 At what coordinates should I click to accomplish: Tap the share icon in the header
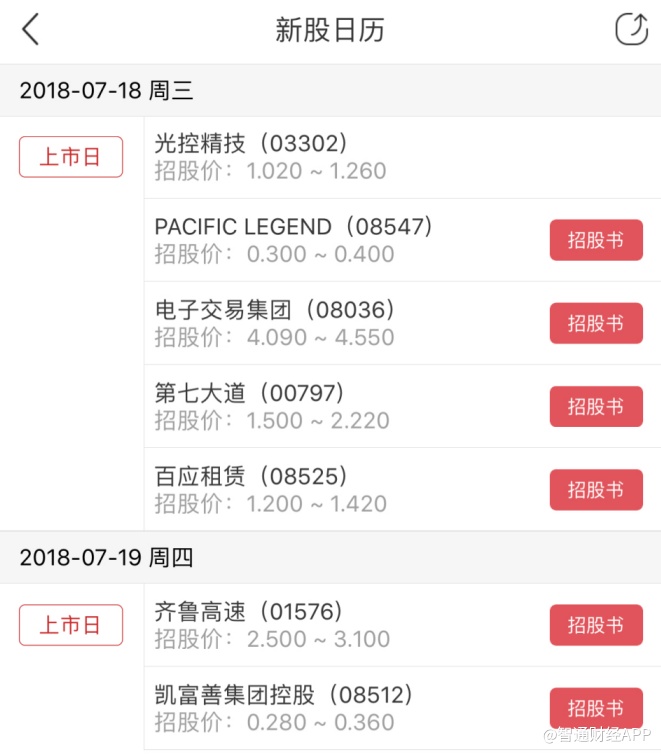tap(631, 30)
